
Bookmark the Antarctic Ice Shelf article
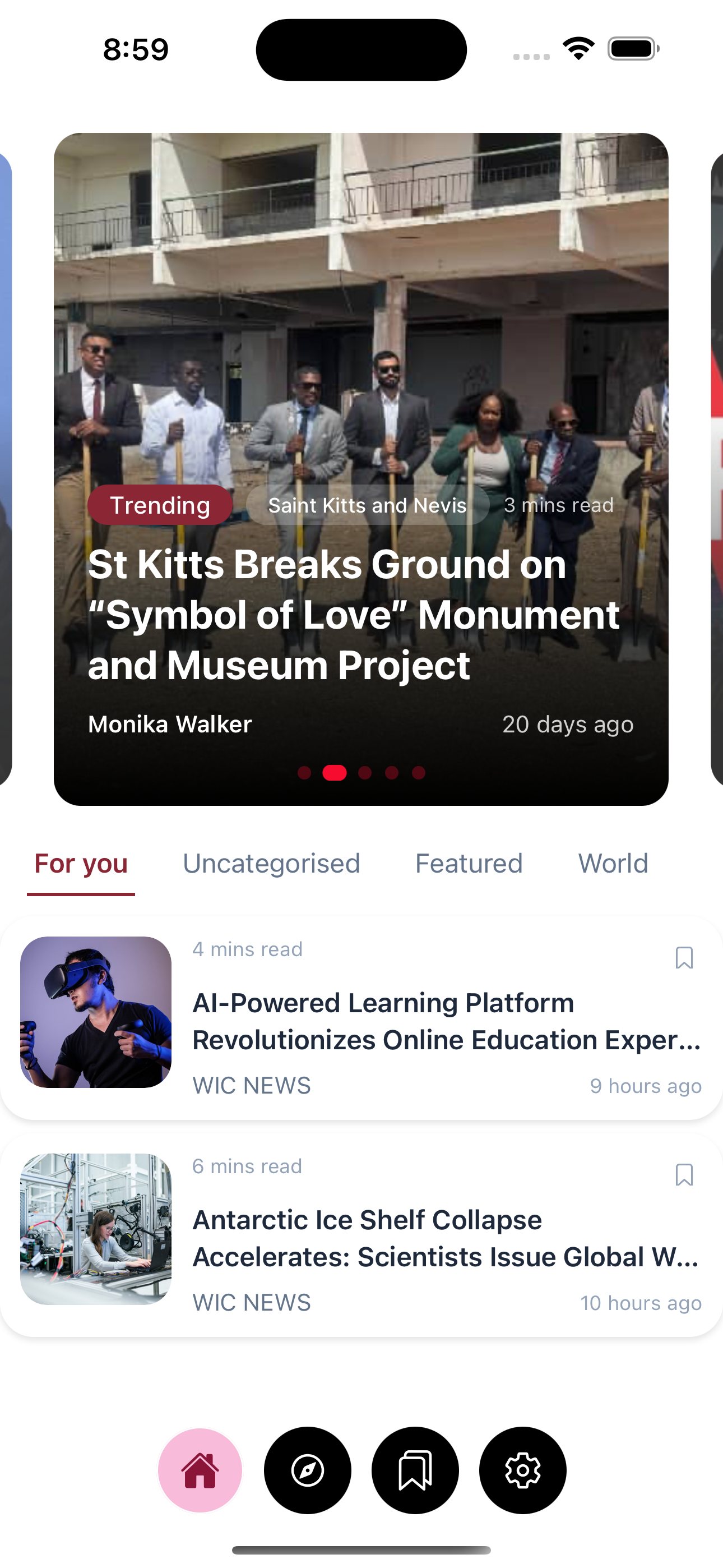click(x=684, y=1175)
